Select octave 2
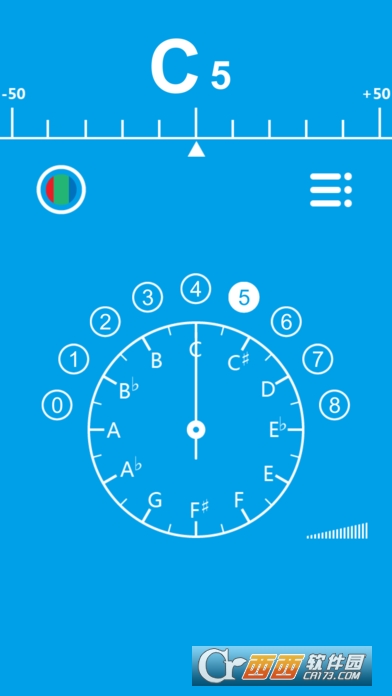392x696 pixels. (x=105, y=322)
